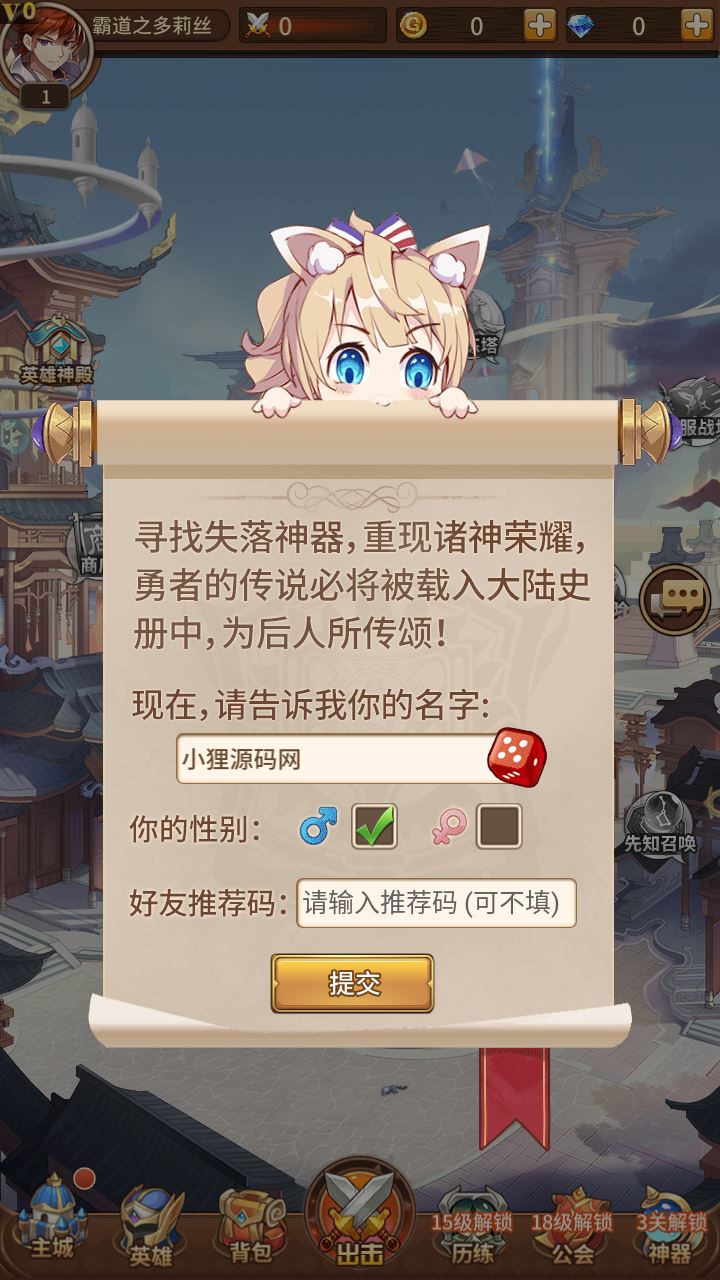Enter the 英雄神殿 hero temple
The width and height of the screenshot is (720, 1280).
[58, 355]
